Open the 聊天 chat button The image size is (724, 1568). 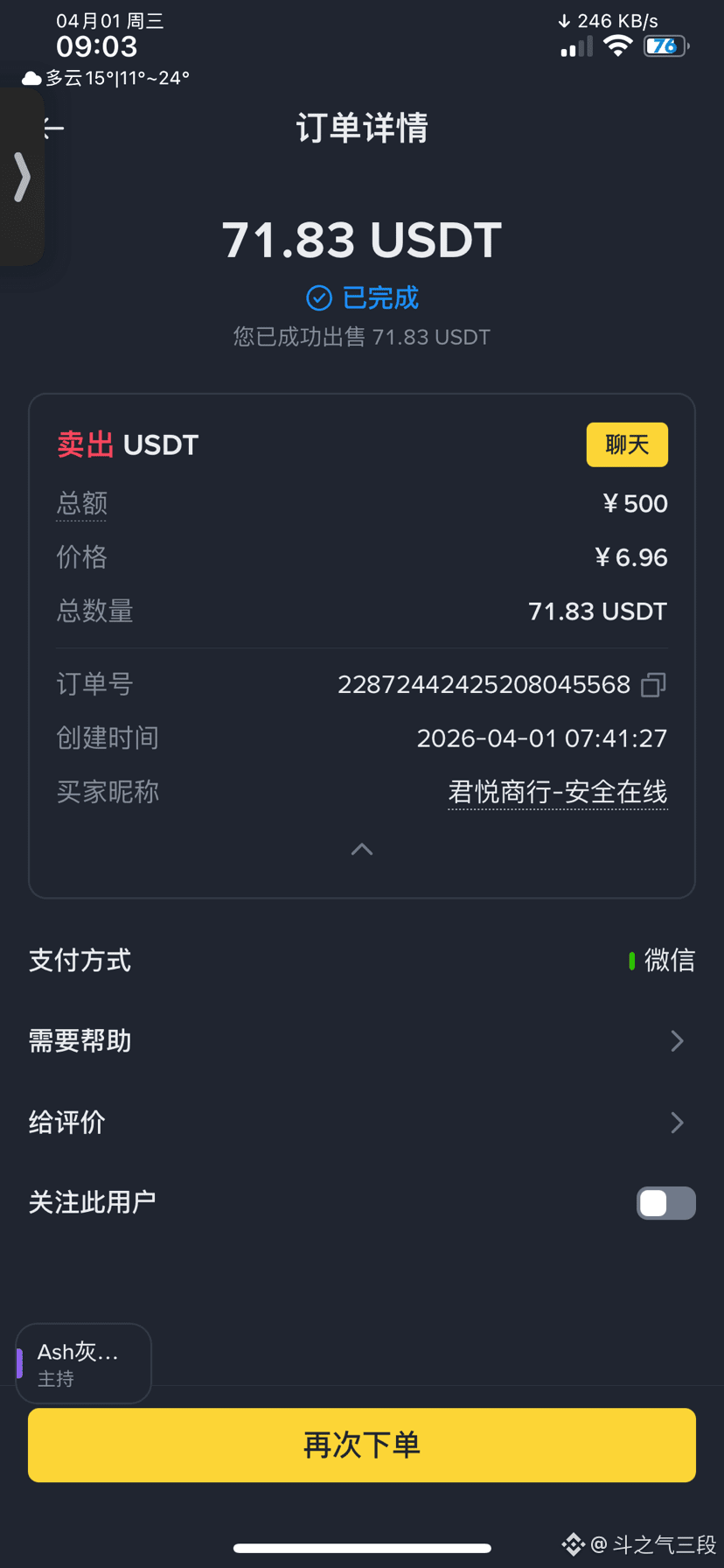[627, 444]
